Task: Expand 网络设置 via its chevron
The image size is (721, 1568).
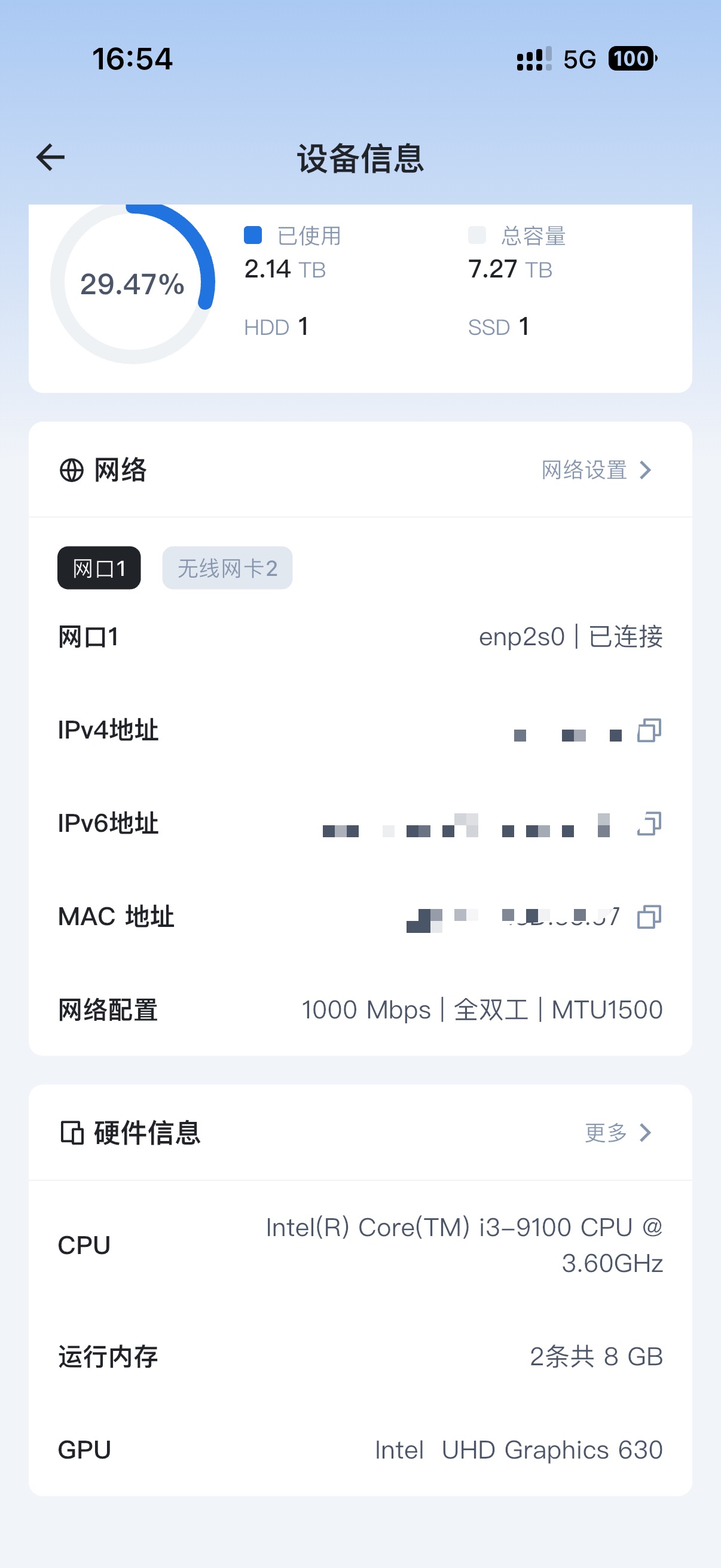Action: click(x=646, y=469)
